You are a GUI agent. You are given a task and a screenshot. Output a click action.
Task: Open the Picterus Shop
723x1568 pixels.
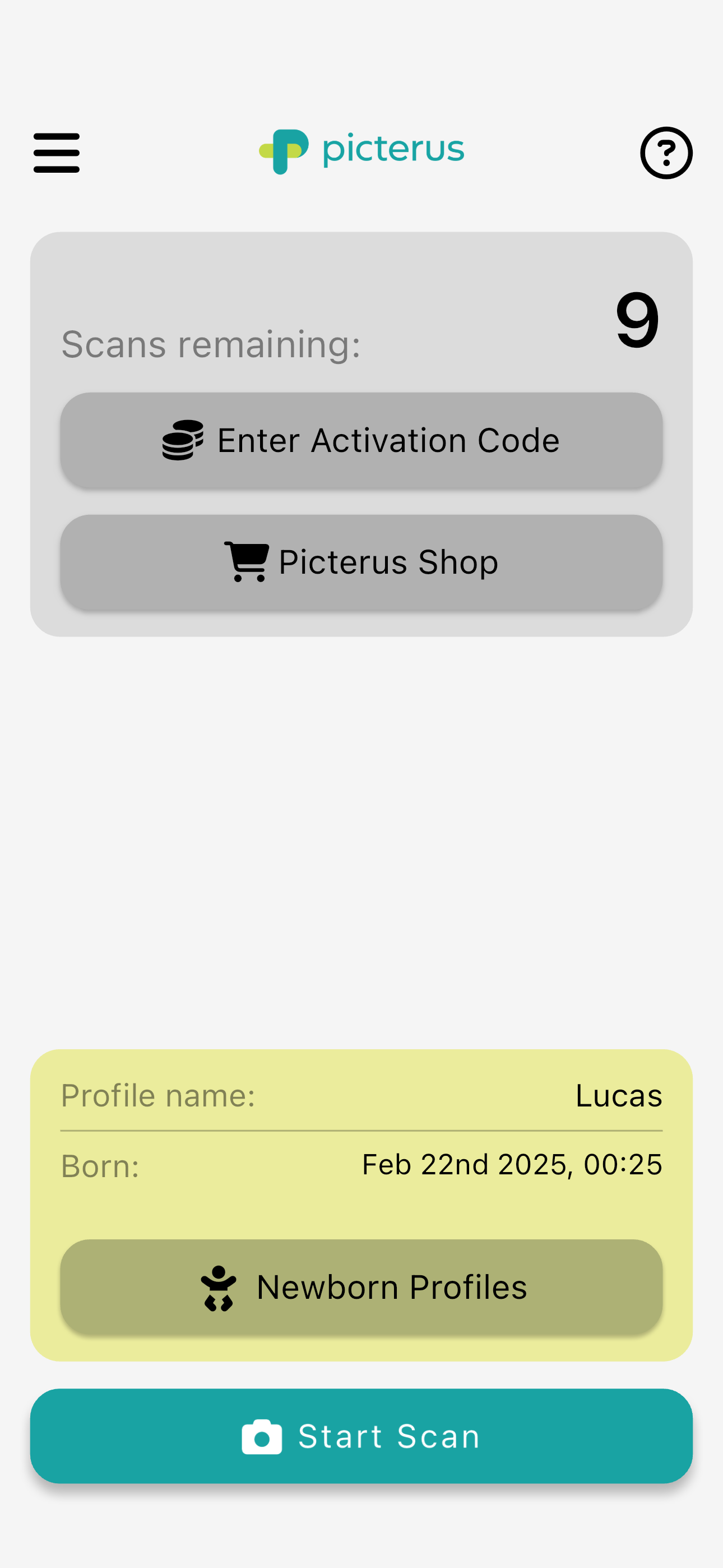[x=361, y=562]
